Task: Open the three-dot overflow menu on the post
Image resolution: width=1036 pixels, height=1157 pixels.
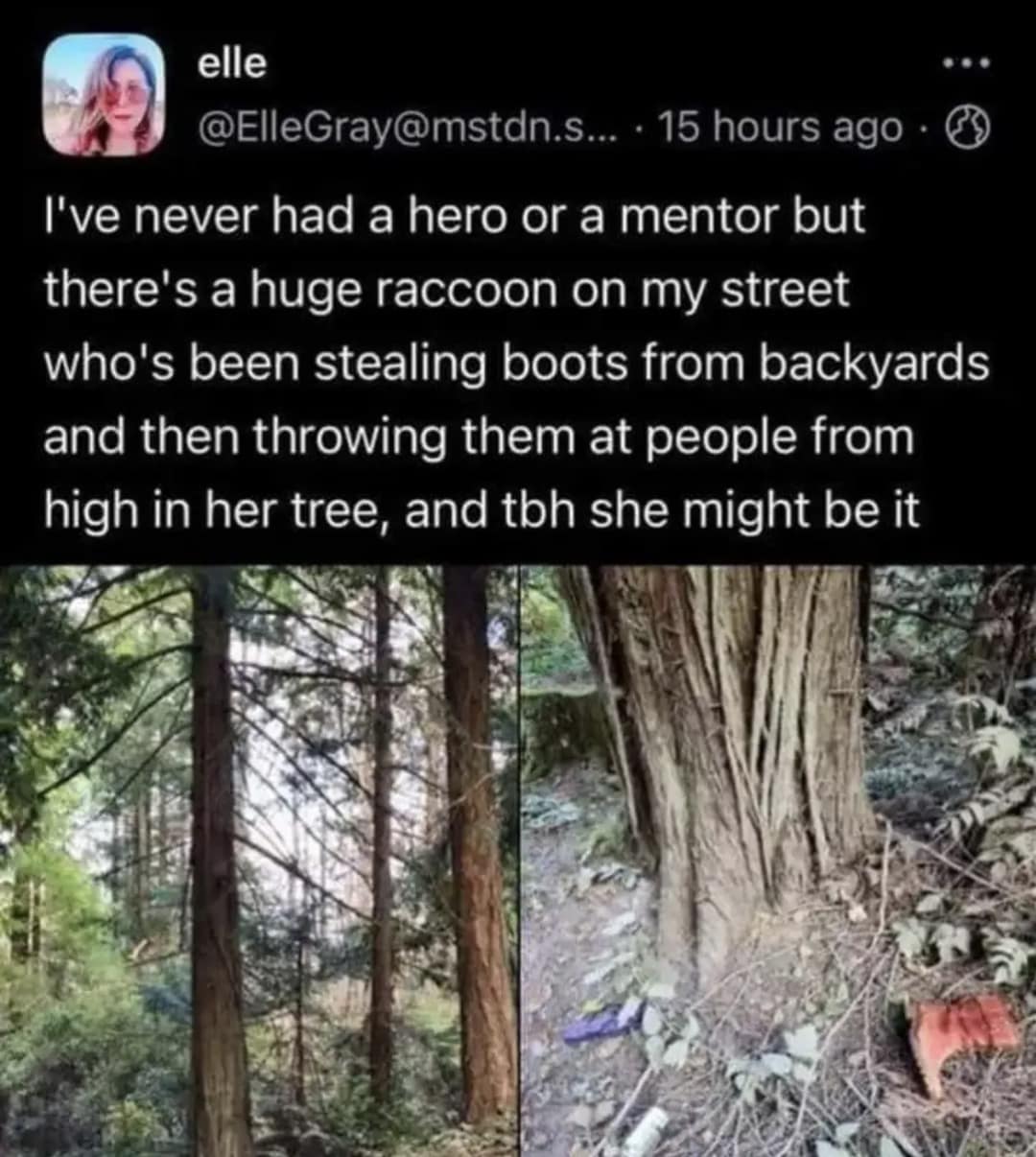Action: pyautogui.click(x=964, y=65)
